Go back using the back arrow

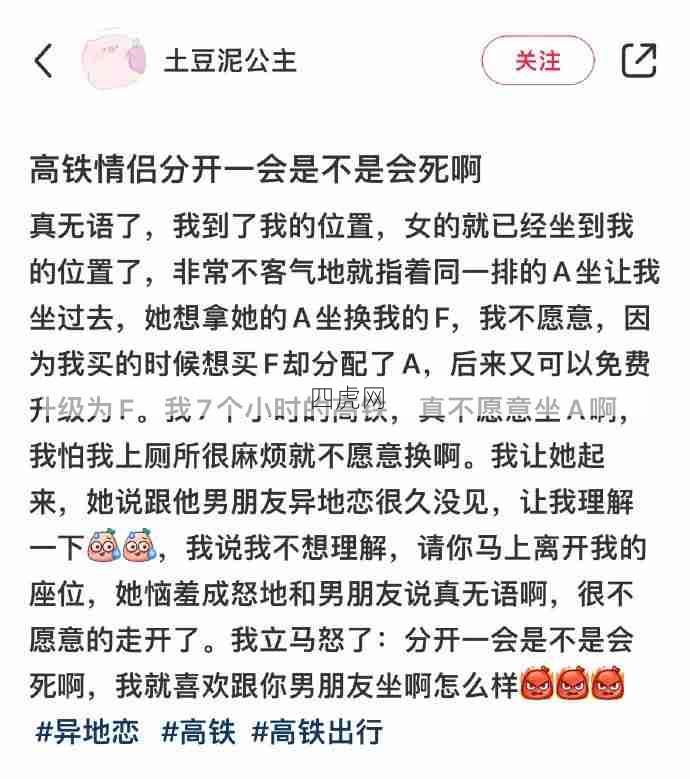click(43, 61)
